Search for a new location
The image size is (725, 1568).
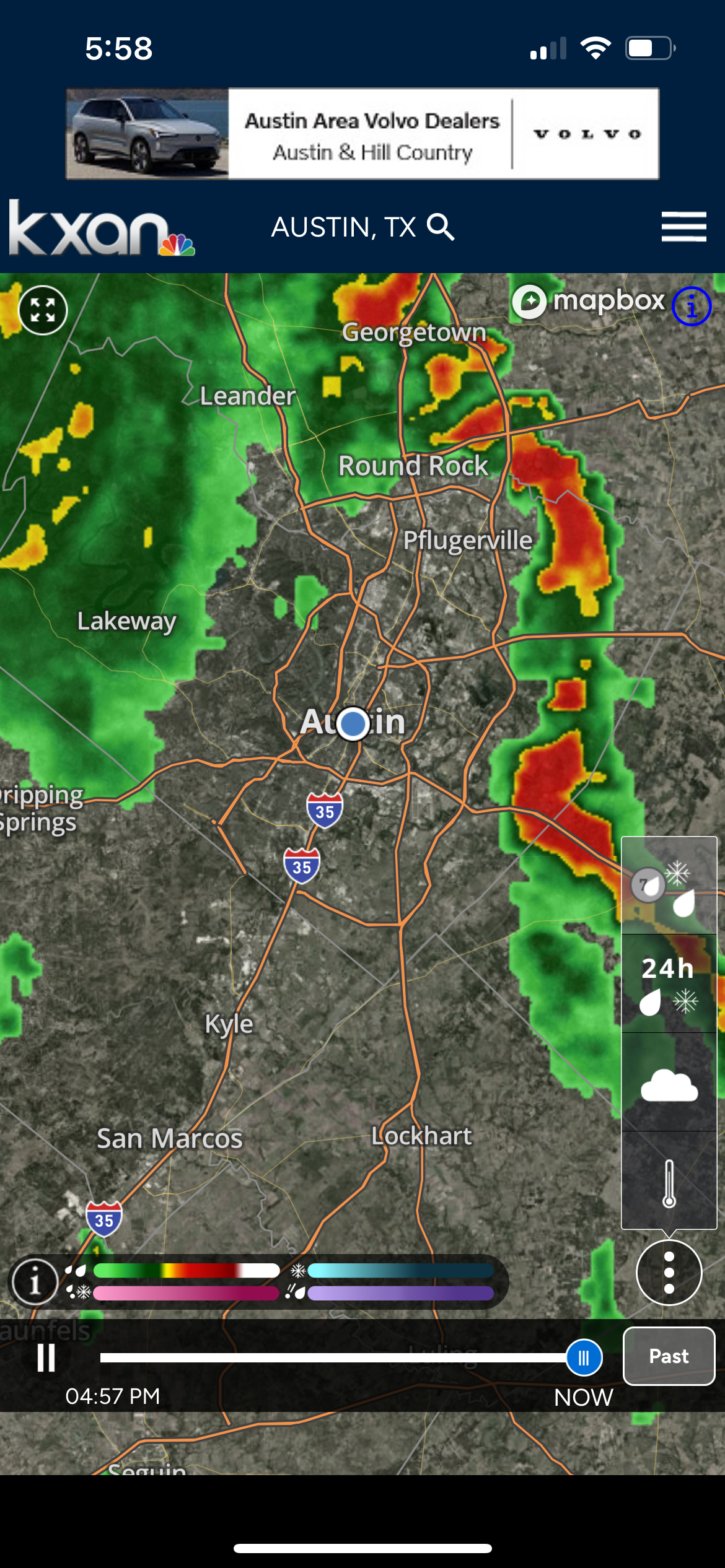(441, 227)
